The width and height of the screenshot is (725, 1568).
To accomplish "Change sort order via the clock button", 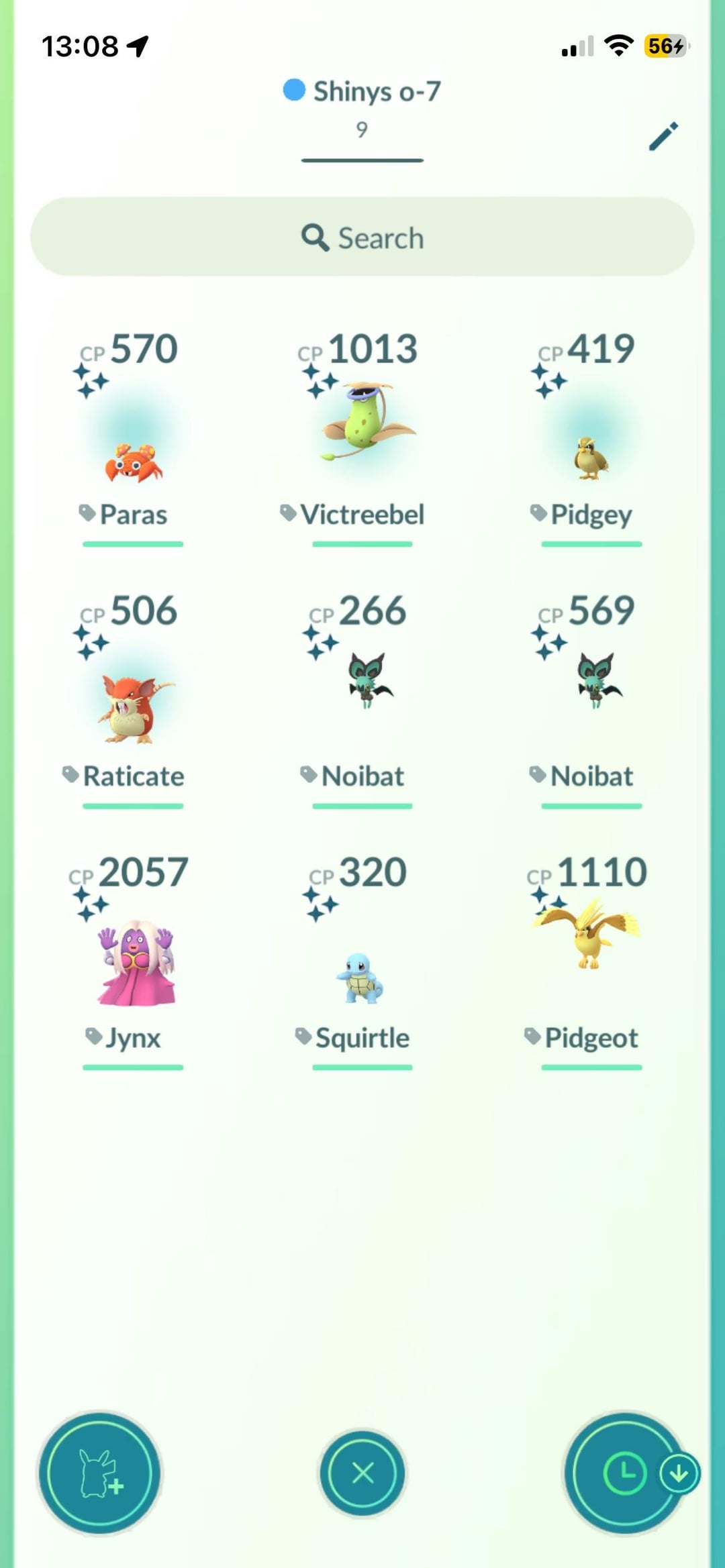I will [624, 1473].
